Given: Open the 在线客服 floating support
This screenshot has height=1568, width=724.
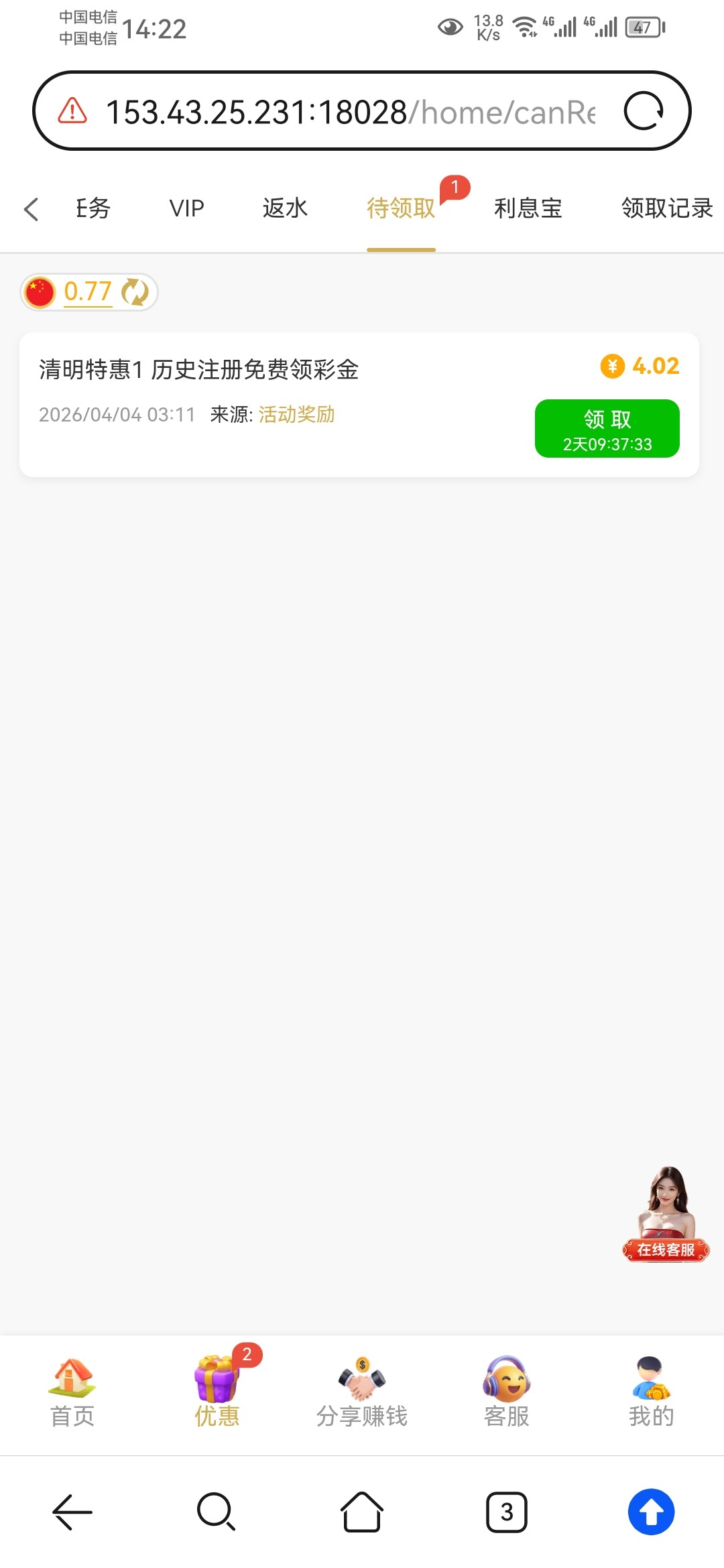Looking at the screenshot, I should pos(666,1216).
